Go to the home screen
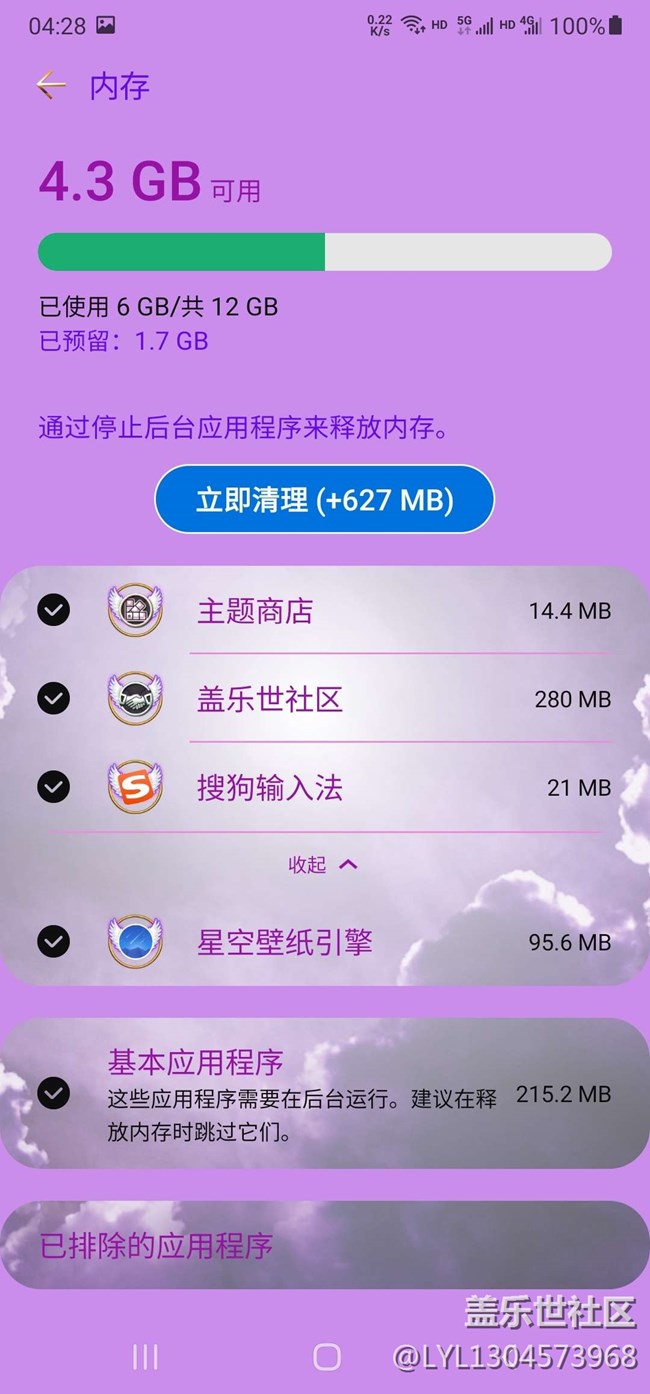The height and width of the screenshot is (1394, 650). [326, 1356]
